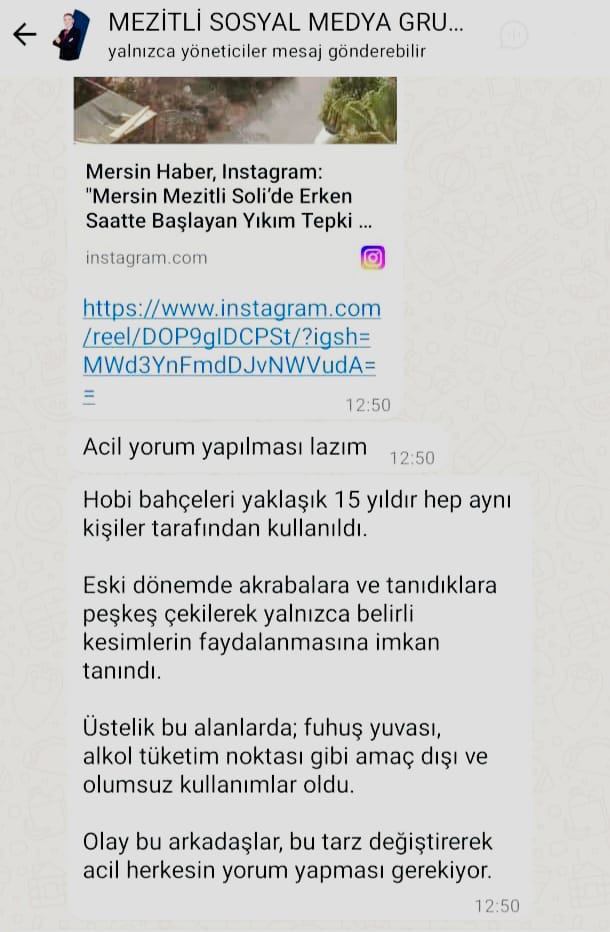Image resolution: width=610 pixels, height=932 pixels.
Task: Open MEZİTLİ SOSYAL MEDYA group info
Action: point(285,24)
